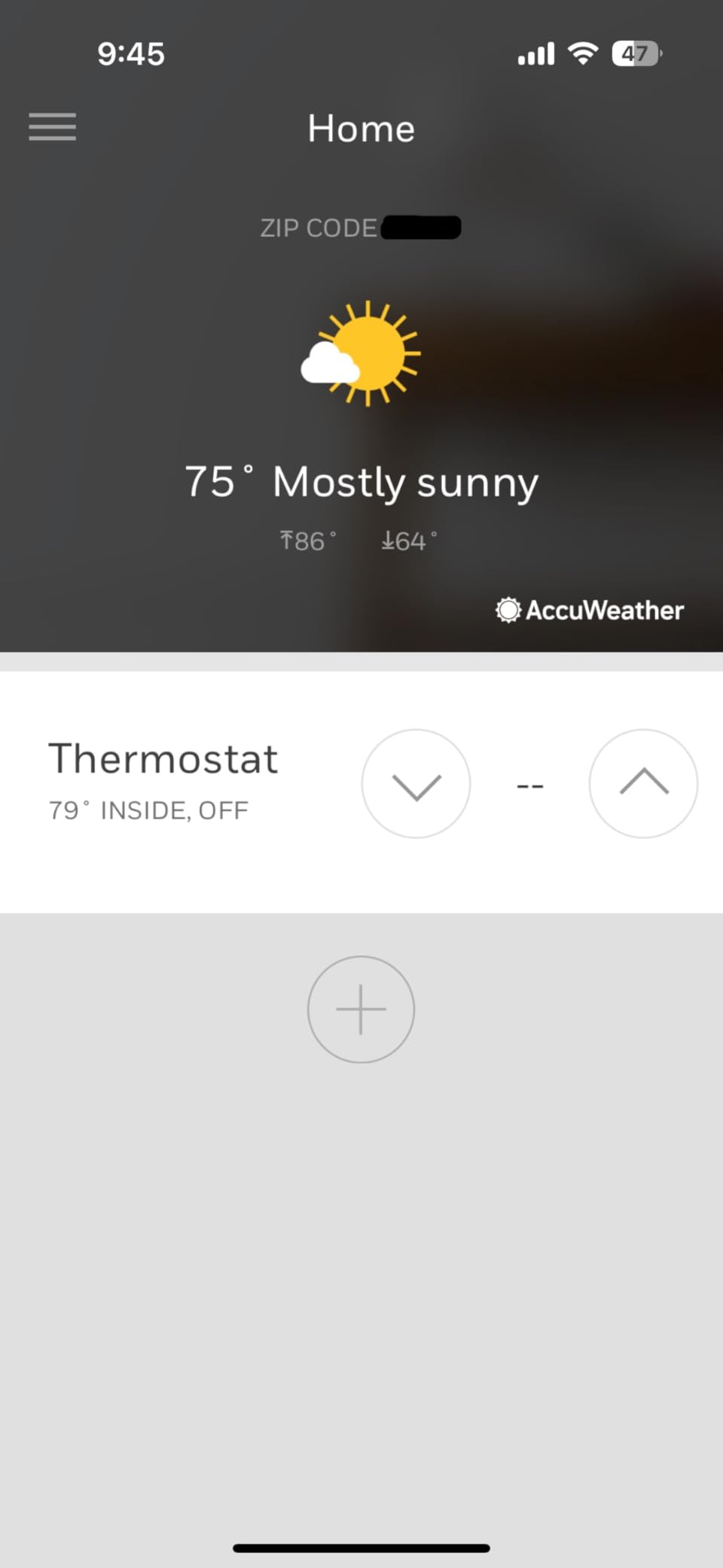Tap the mostly sunny weather icon
This screenshot has width=723, height=1568.
point(361,354)
